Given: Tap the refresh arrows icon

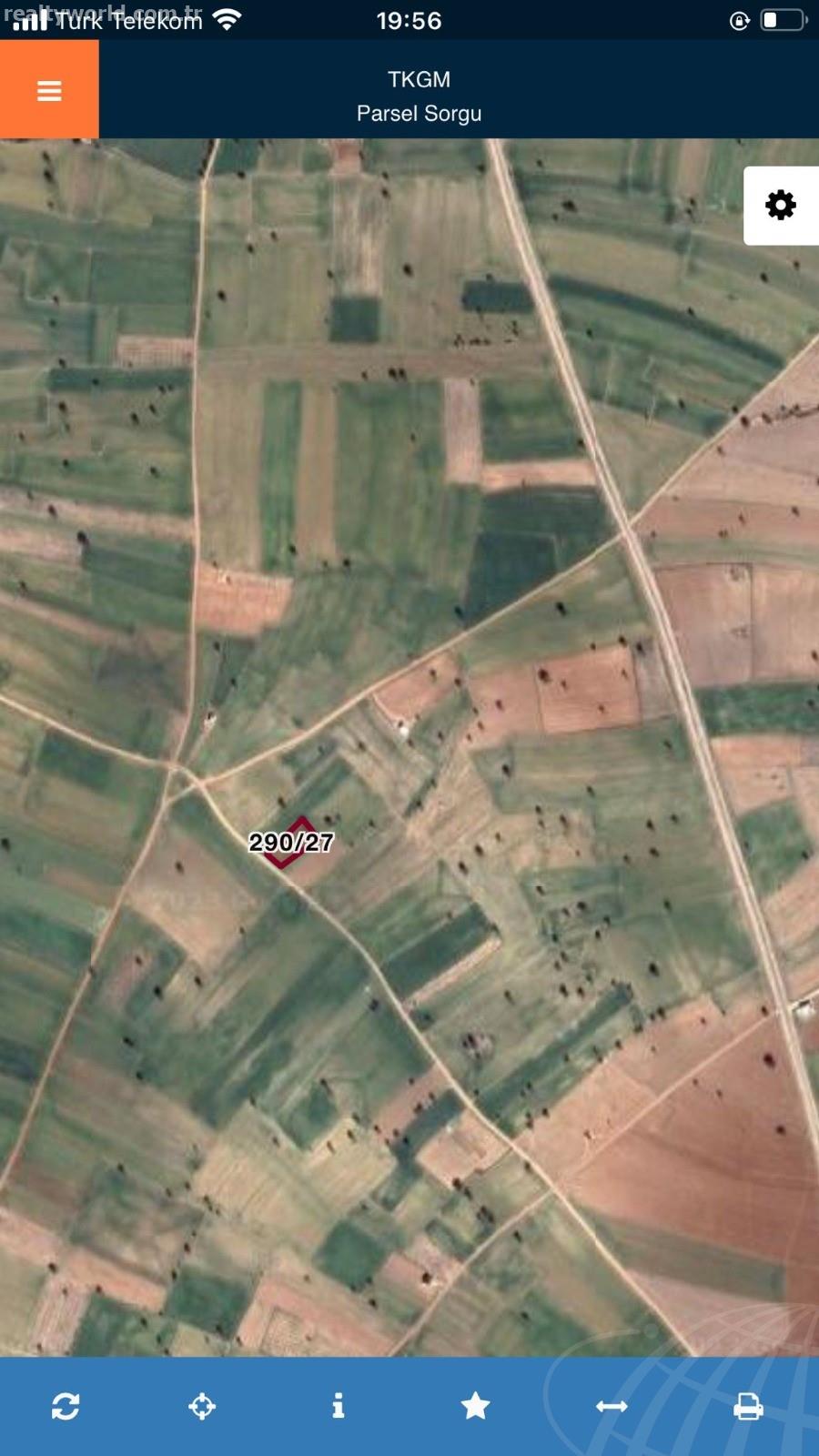Looking at the screenshot, I should pos(66,1406).
